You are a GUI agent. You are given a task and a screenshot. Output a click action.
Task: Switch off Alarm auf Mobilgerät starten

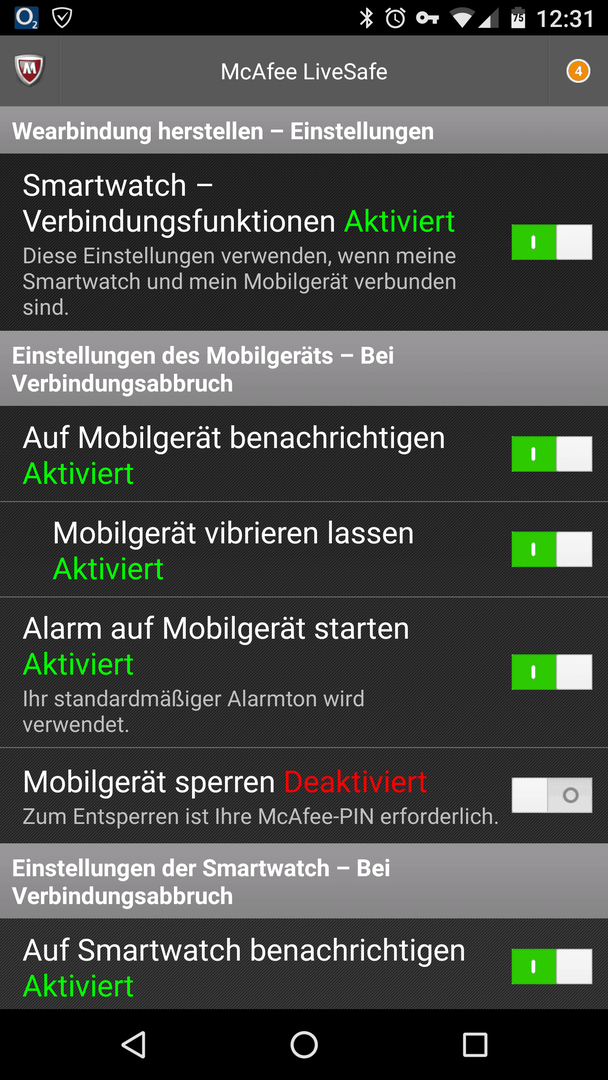click(x=552, y=672)
